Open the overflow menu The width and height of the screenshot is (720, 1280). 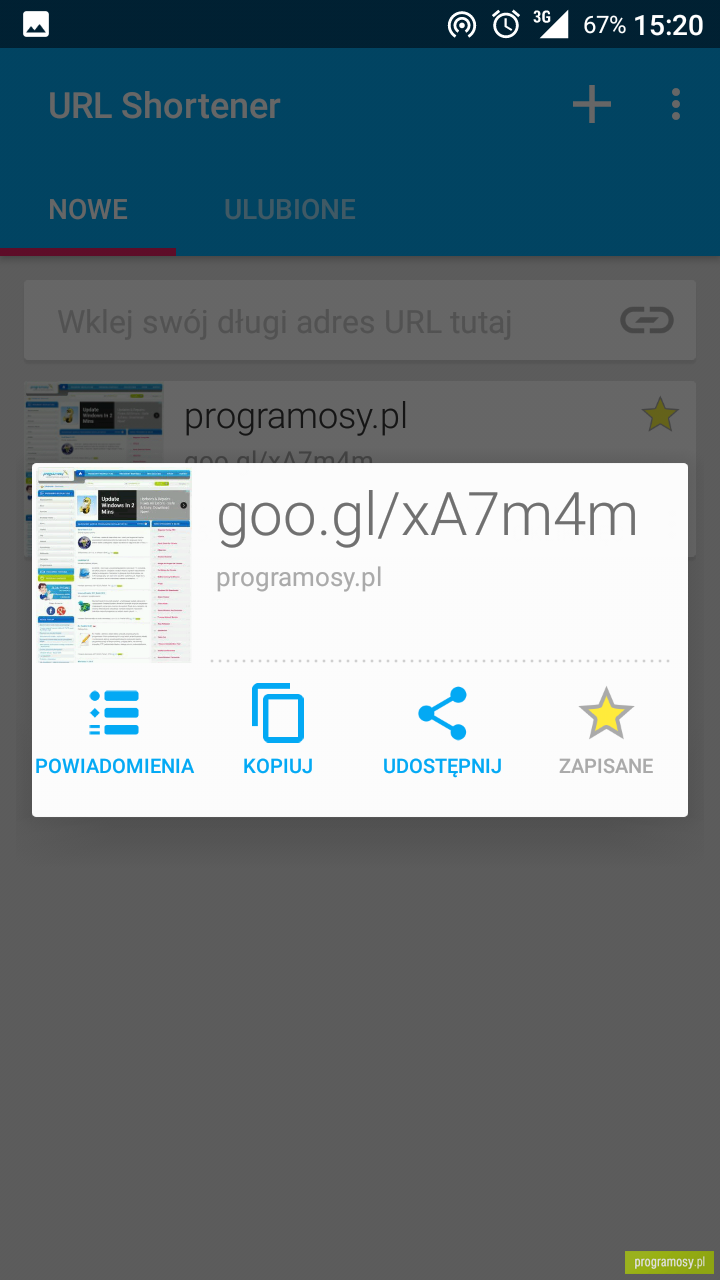[676, 104]
